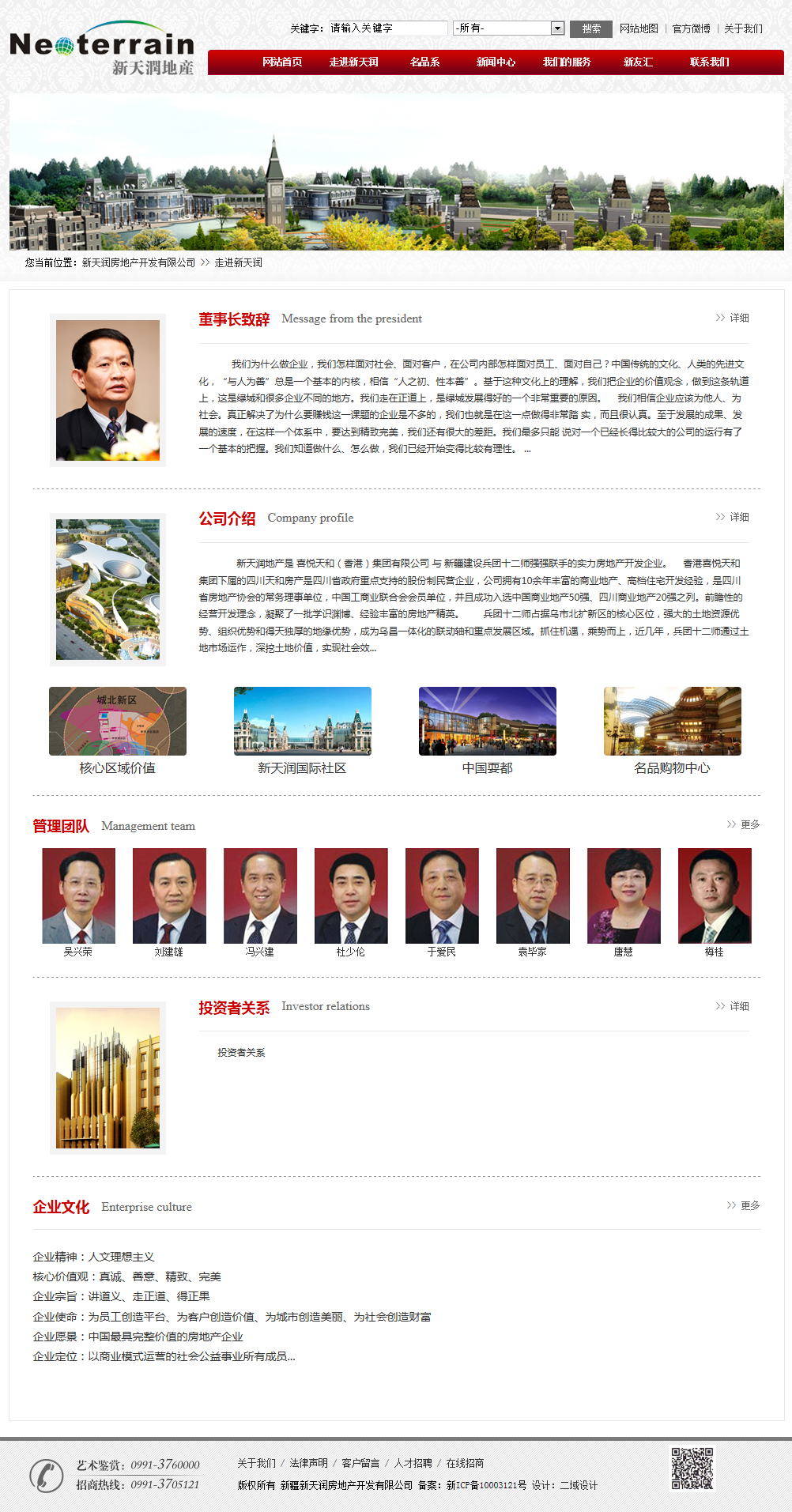792x1512 pixels.
Task: Tap 更多 beside 管理团队 heading
Action: point(744,824)
